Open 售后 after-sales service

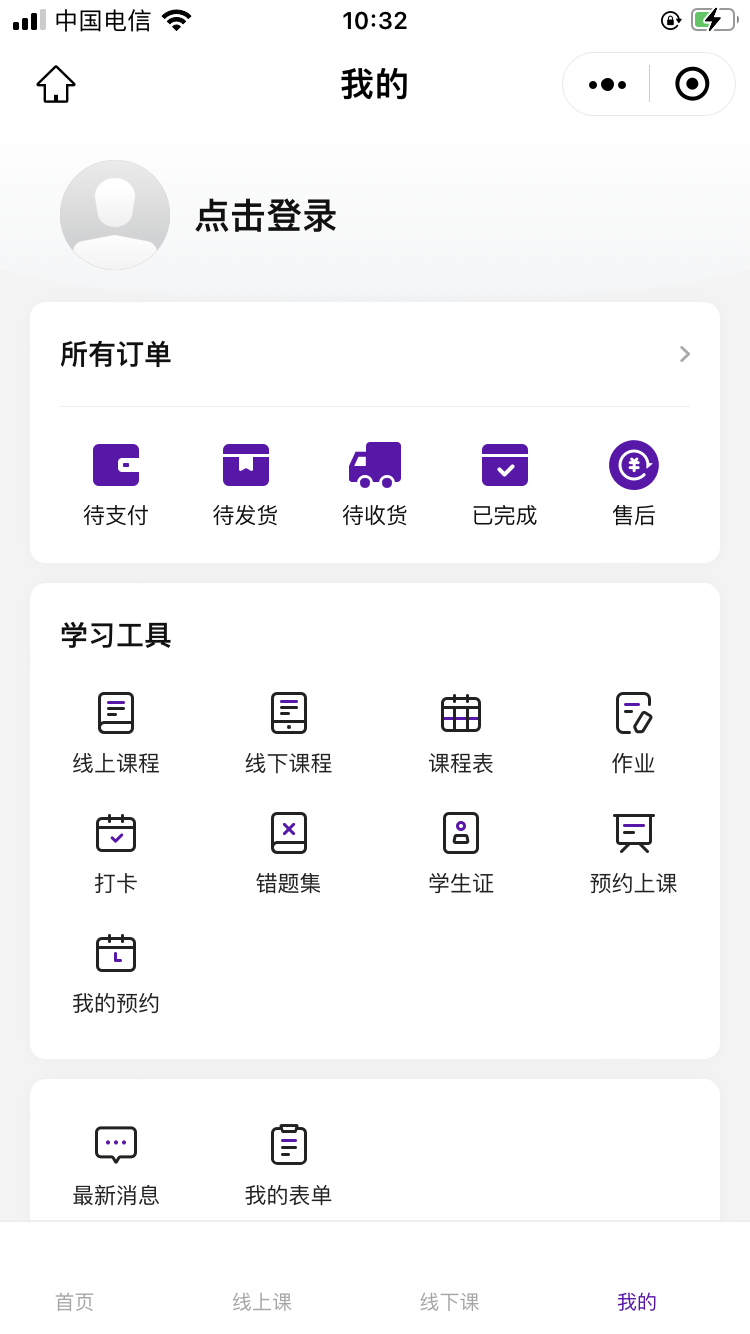[x=634, y=485]
